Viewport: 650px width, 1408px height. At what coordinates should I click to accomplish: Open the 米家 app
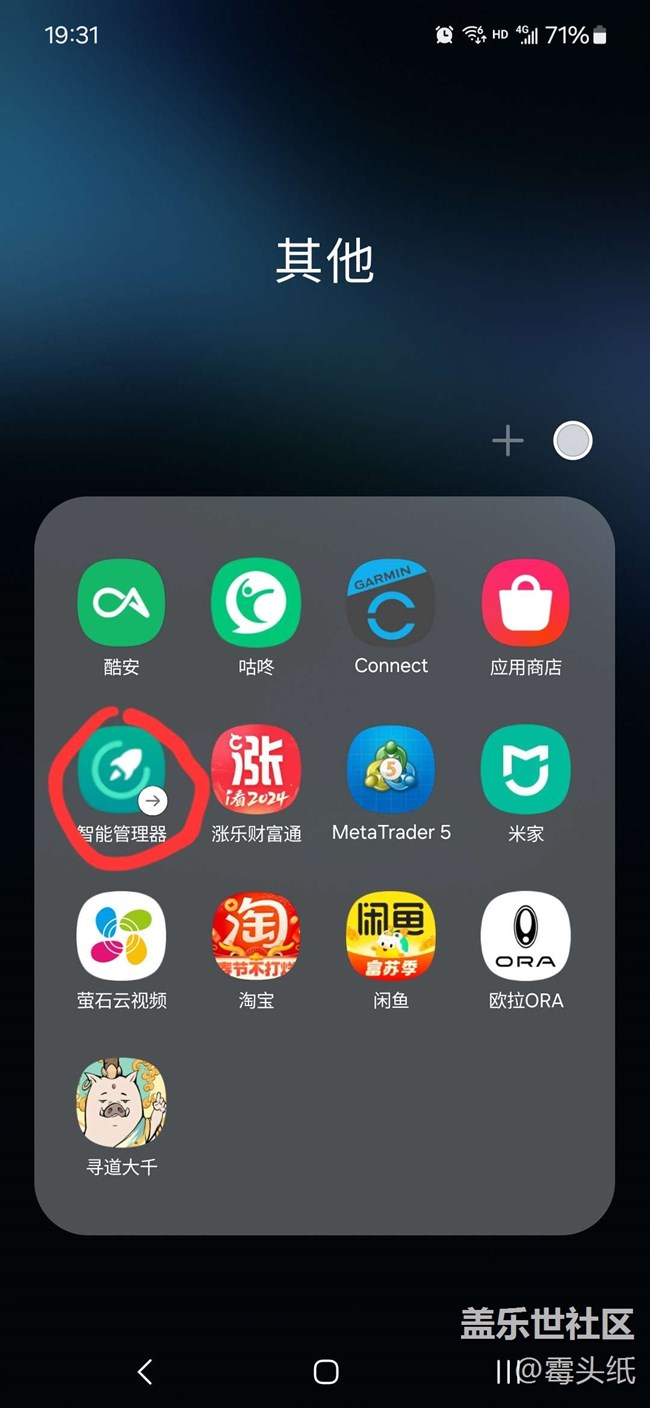(x=525, y=770)
